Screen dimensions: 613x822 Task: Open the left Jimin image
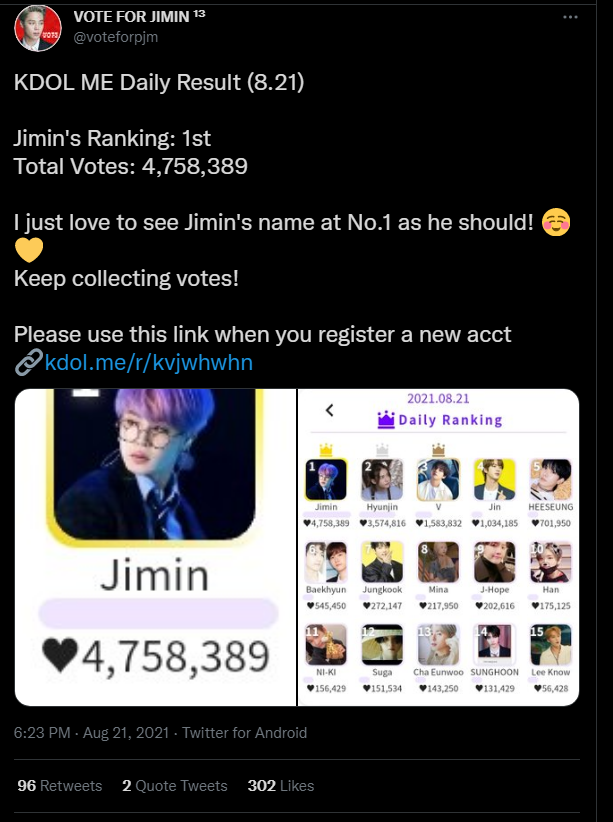click(155, 546)
